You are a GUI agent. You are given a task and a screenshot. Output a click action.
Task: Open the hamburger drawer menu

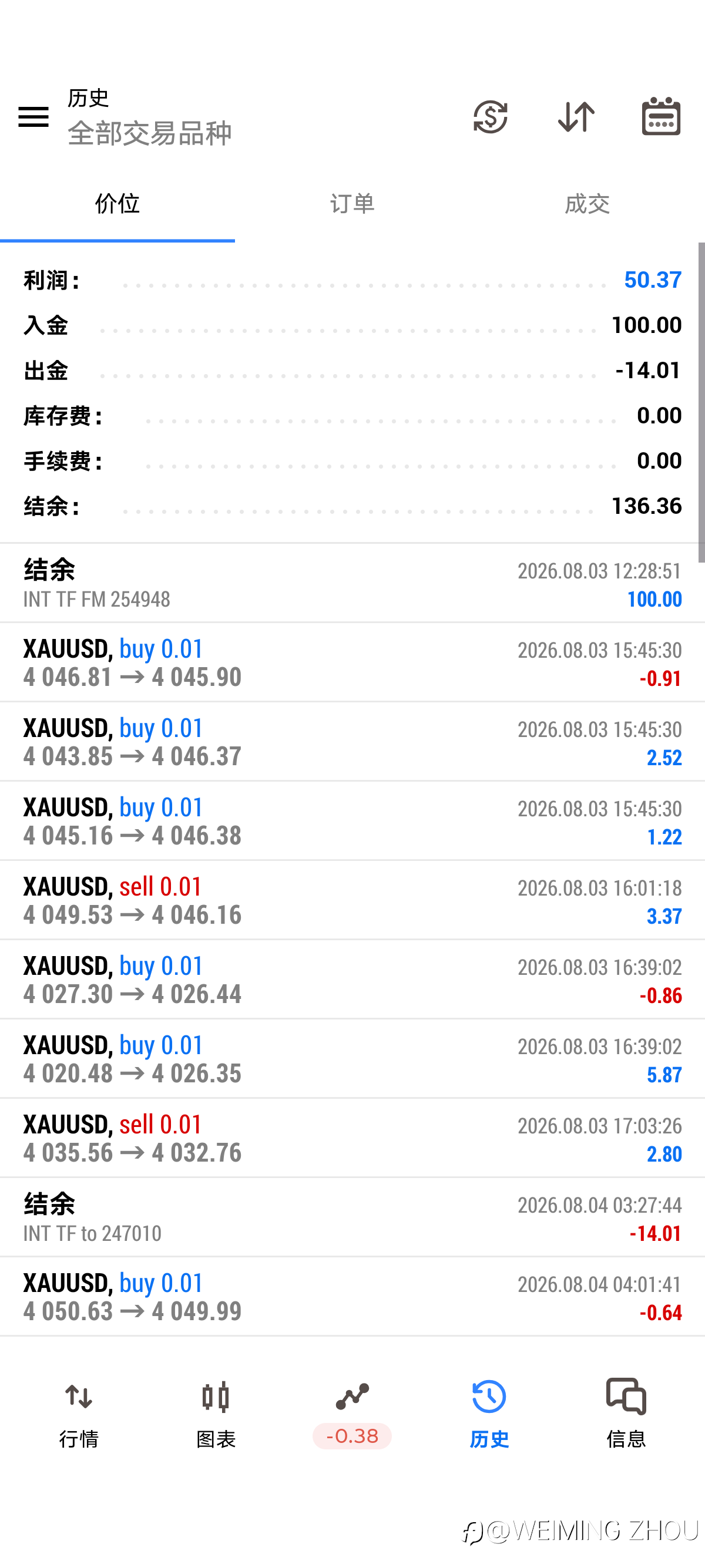click(33, 116)
